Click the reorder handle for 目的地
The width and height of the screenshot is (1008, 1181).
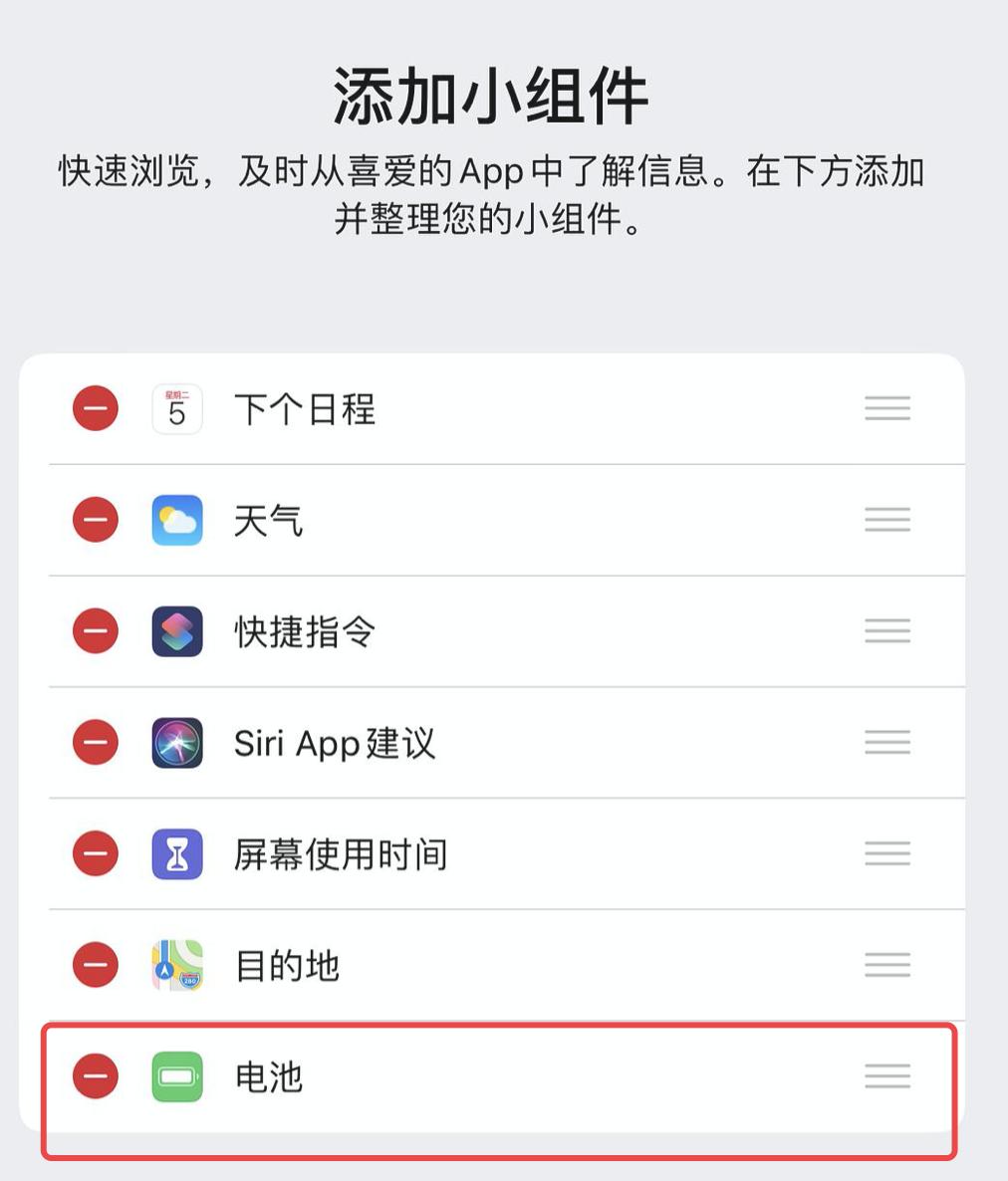click(886, 964)
